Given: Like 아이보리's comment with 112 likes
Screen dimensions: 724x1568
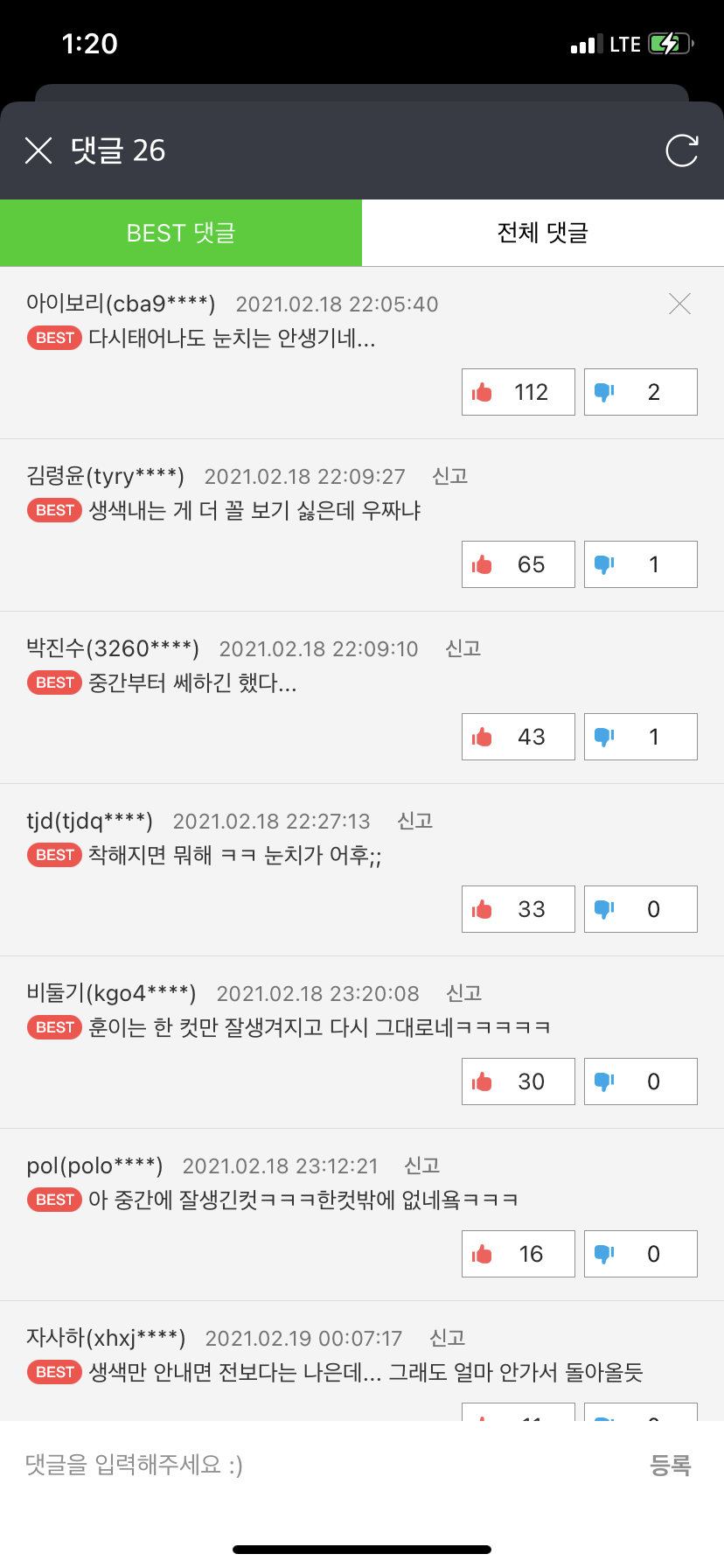Looking at the screenshot, I should click(518, 392).
